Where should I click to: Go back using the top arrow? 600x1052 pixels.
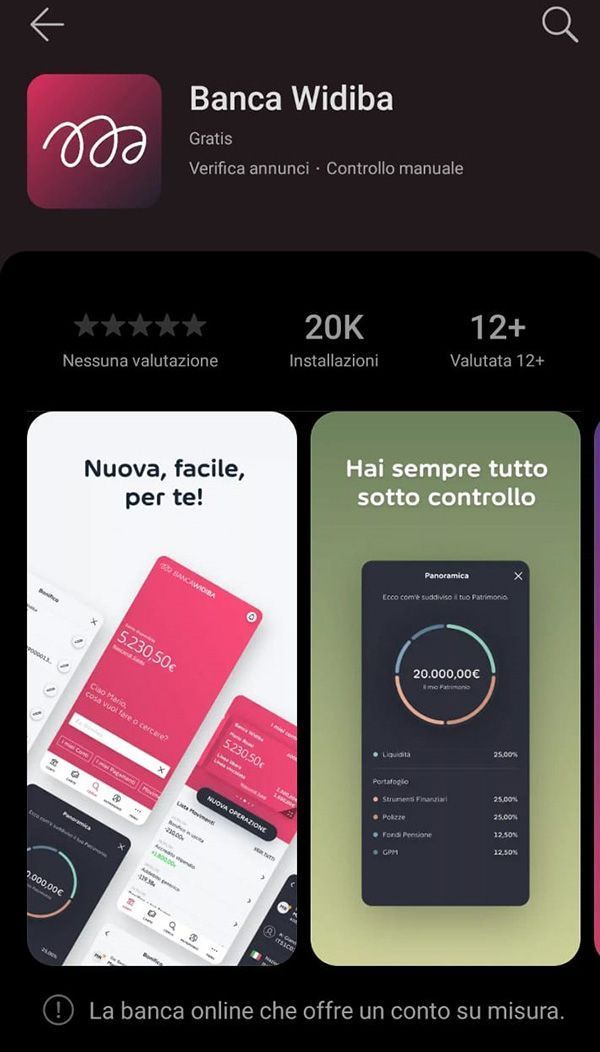tap(46, 26)
